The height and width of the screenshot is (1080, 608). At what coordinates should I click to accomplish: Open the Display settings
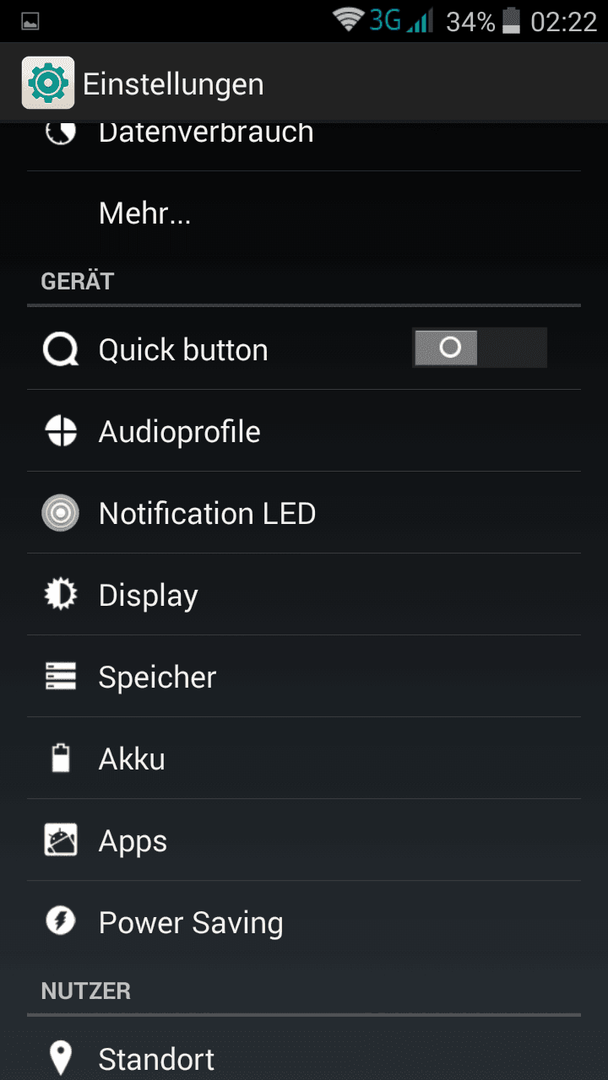tap(304, 595)
